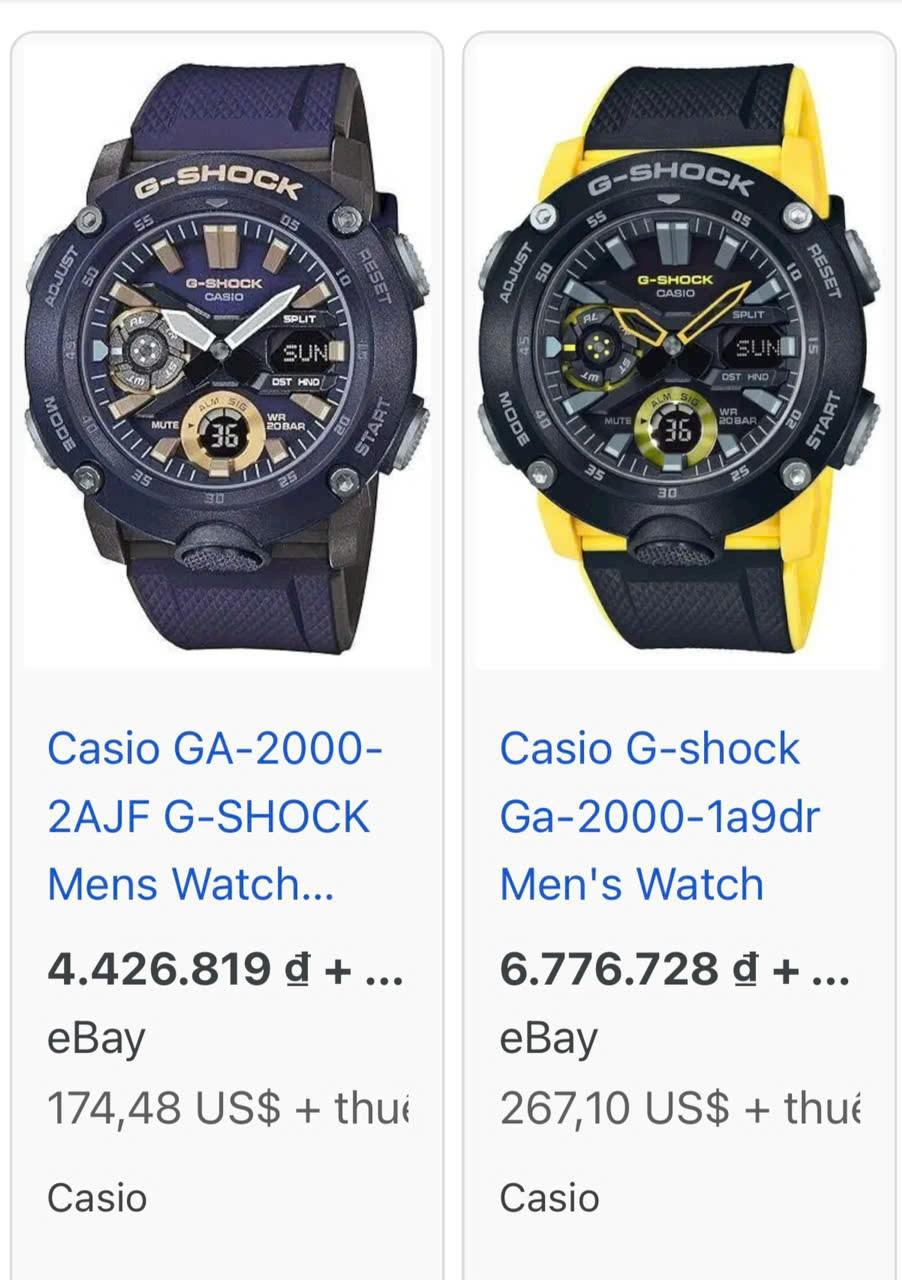Image resolution: width=902 pixels, height=1280 pixels.
Task: Open the yellow Casio GA-2000-1a9dr watch image
Action: pos(679,355)
